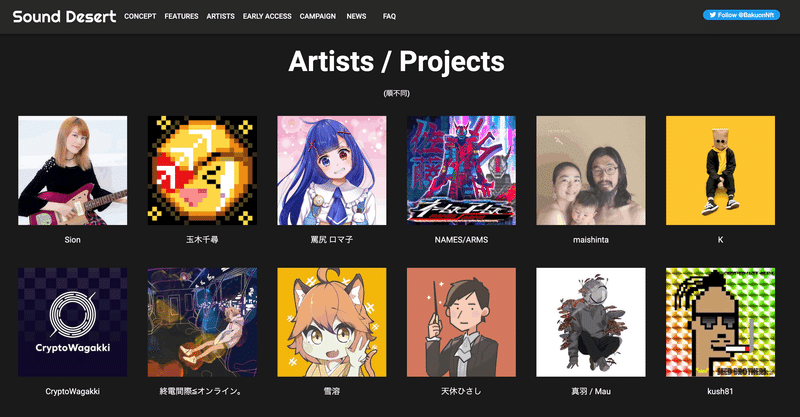This screenshot has height=417, width=800.
Task: Go to the FEATURES section
Action: click(181, 17)
